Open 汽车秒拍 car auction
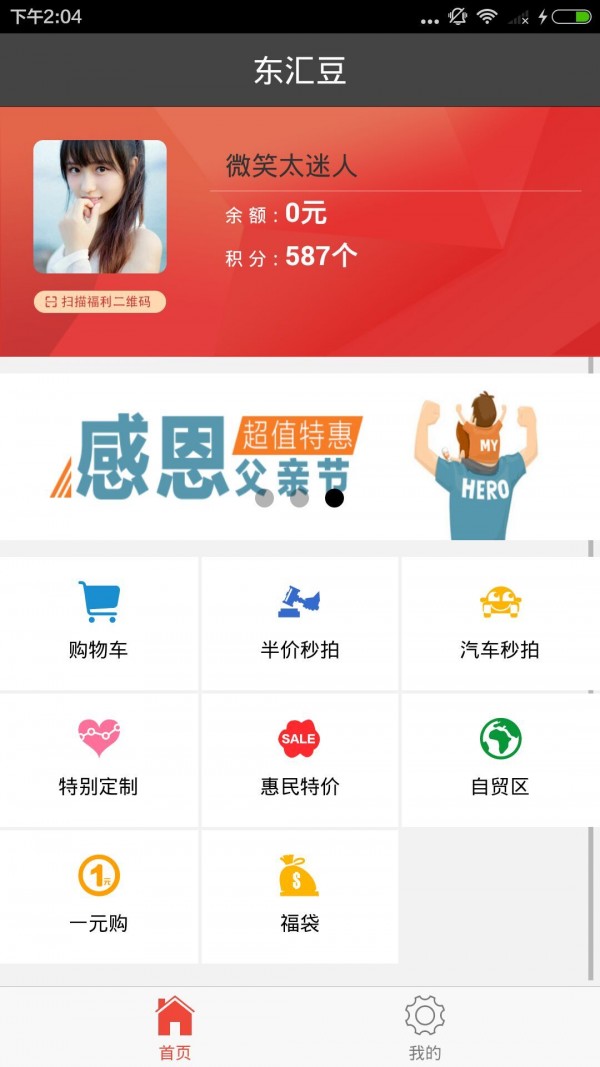This screenshot has height=1067, width=600. (x=500, y=622)
